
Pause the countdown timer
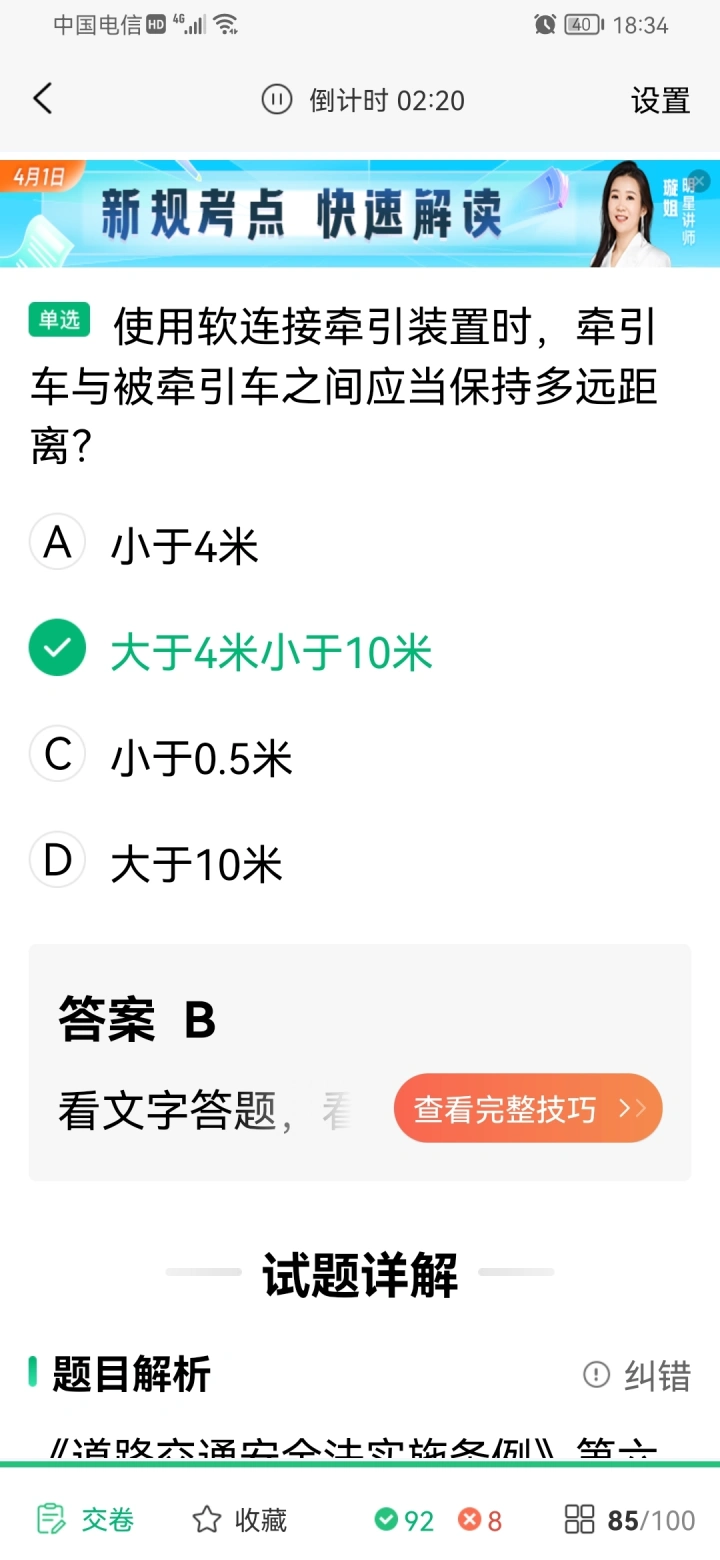[x=276, y=99]
